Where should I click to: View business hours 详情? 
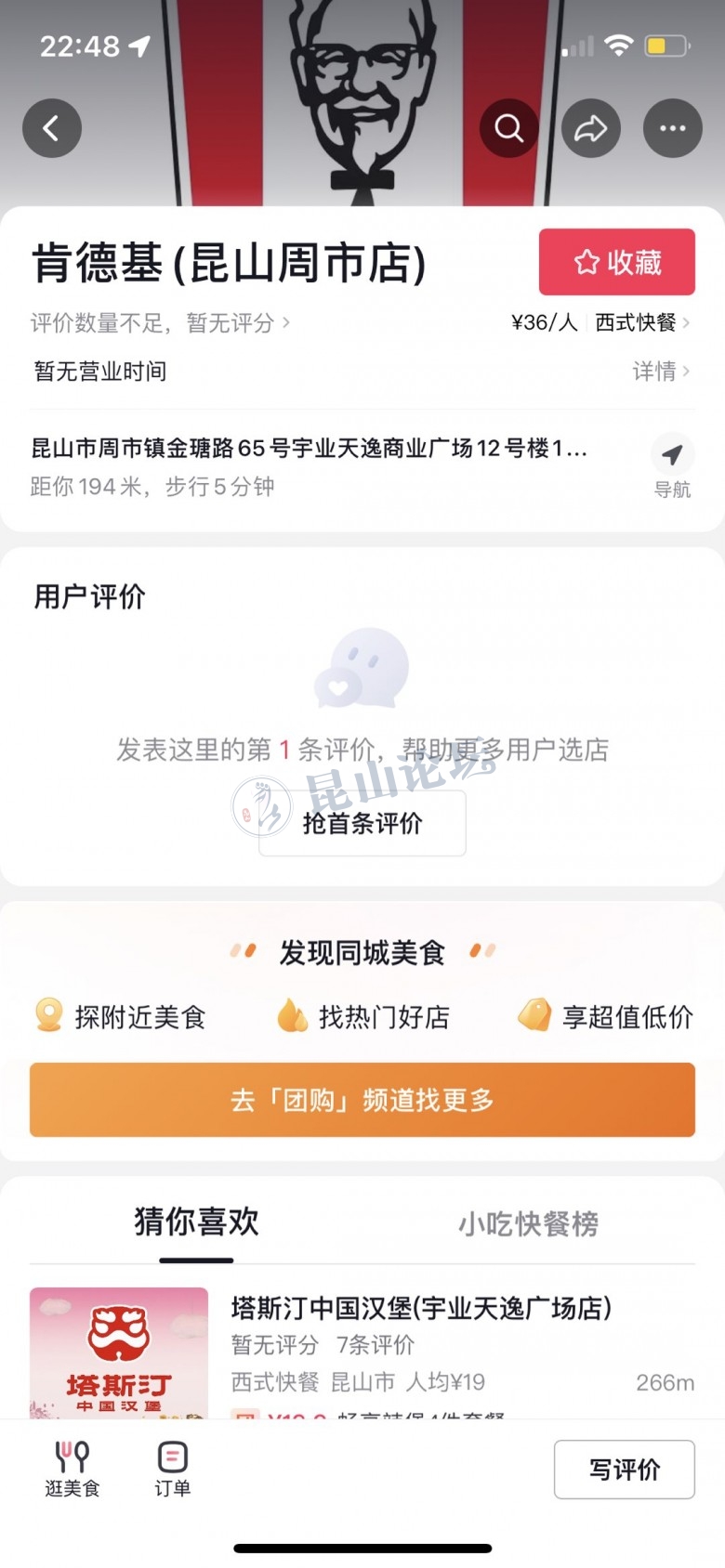(x=661, y=372)
